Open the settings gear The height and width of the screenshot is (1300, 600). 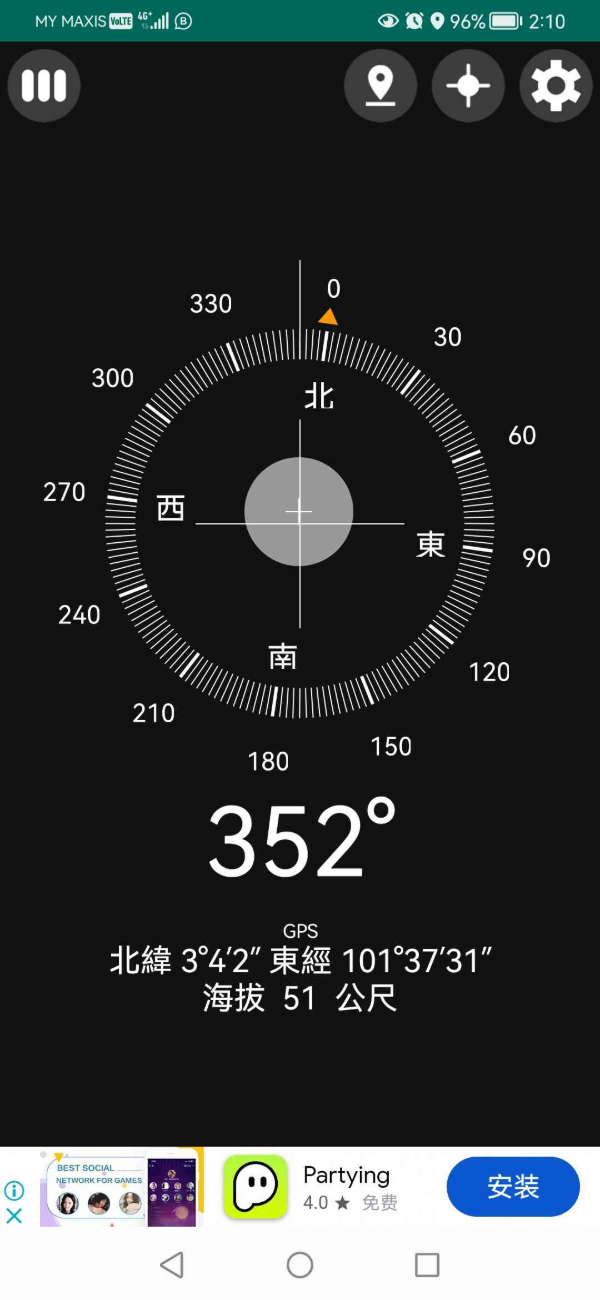pos(556,86)
